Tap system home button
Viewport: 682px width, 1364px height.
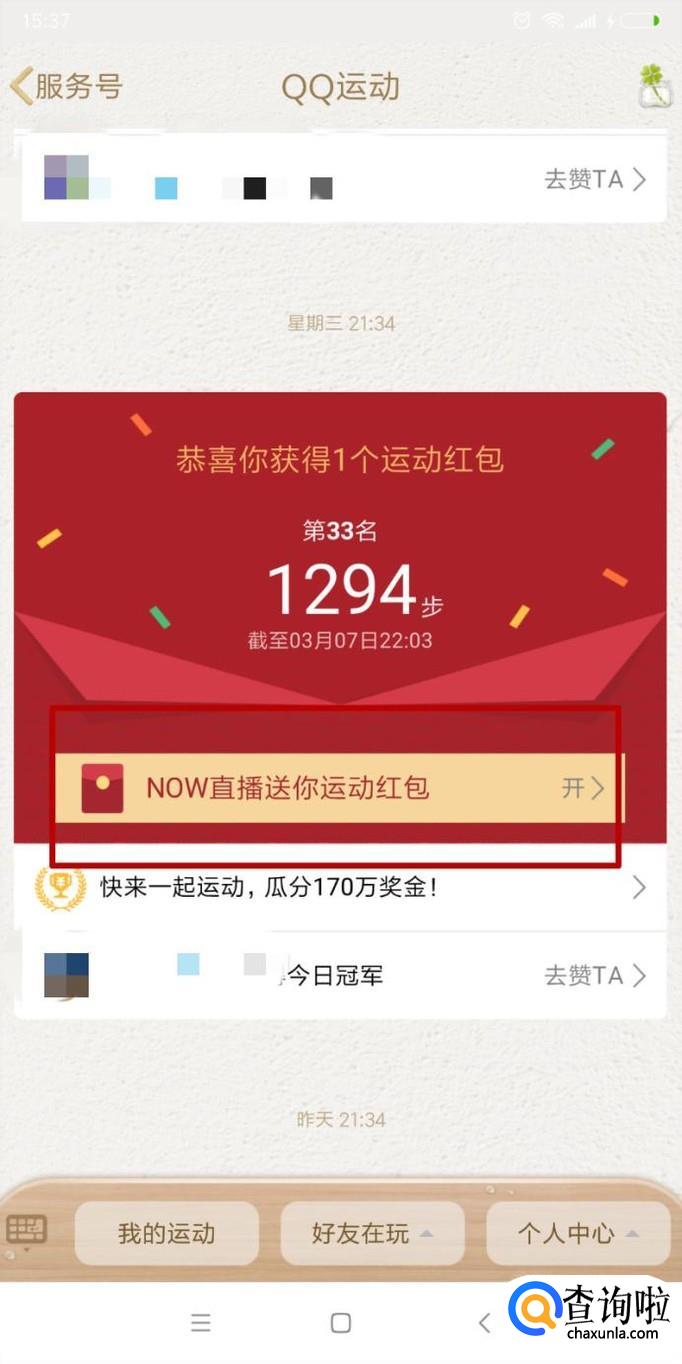[340, 1323]
